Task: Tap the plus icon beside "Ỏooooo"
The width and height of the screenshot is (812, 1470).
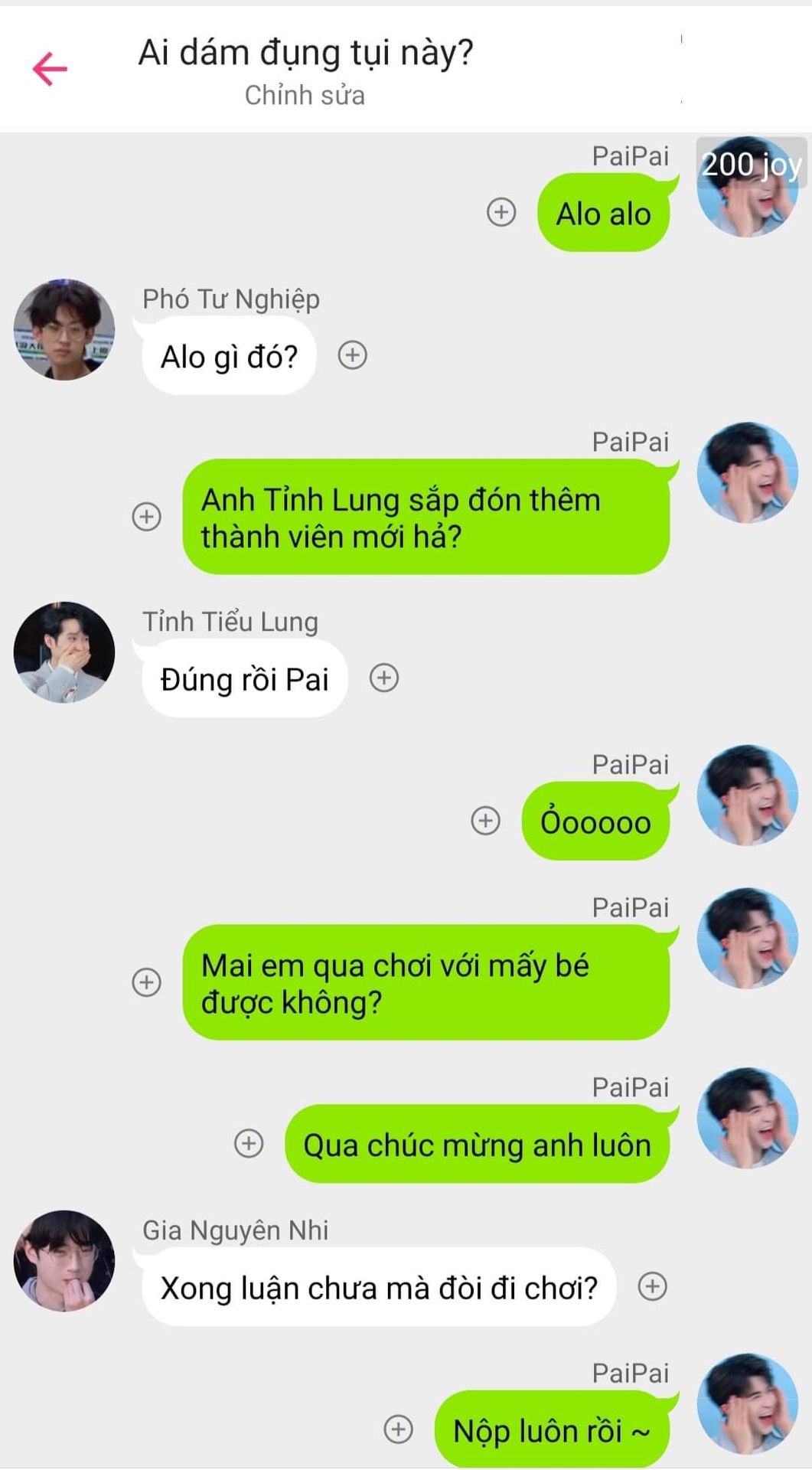Action: pos(485,821)
